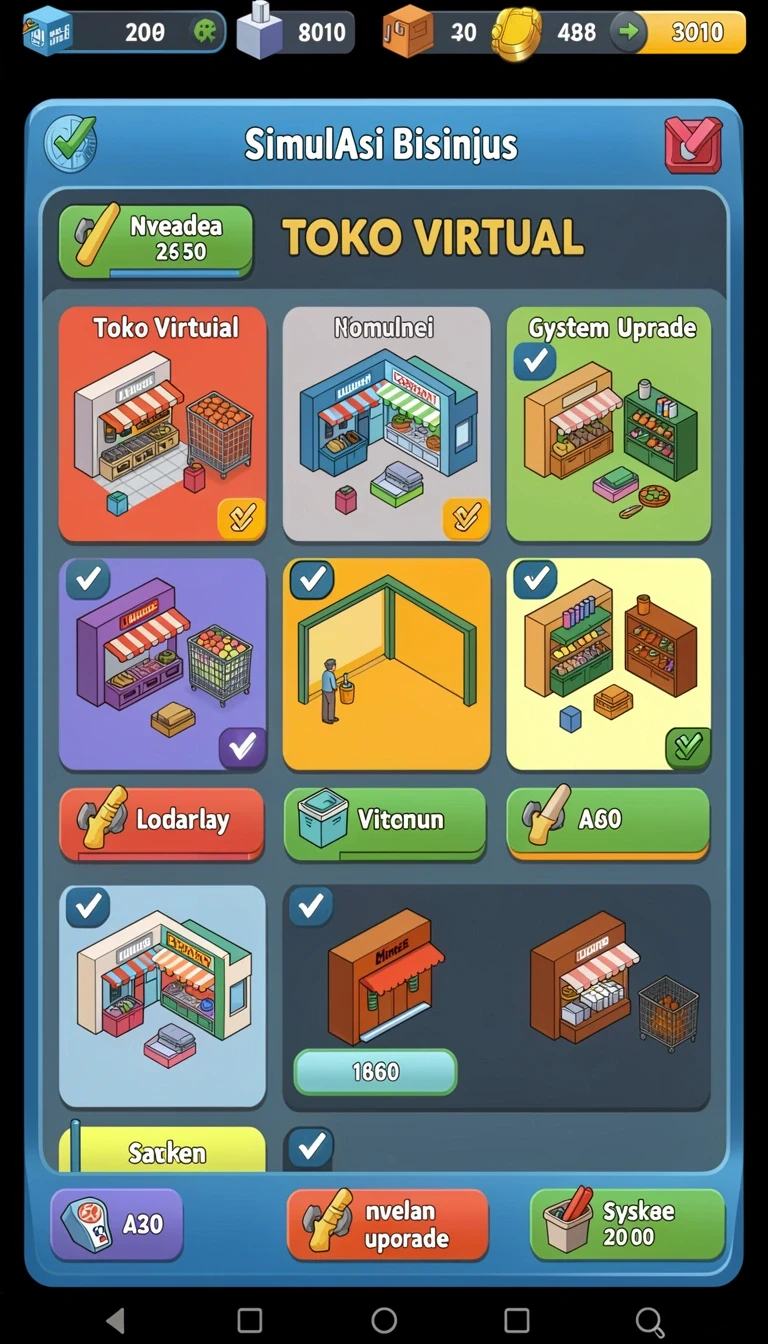Image resolution: width=768 pixels, height=1344 pixels.
Task: Tap the nvelan uporade button
Action: pyautogui.click(x=387, y=1225)
